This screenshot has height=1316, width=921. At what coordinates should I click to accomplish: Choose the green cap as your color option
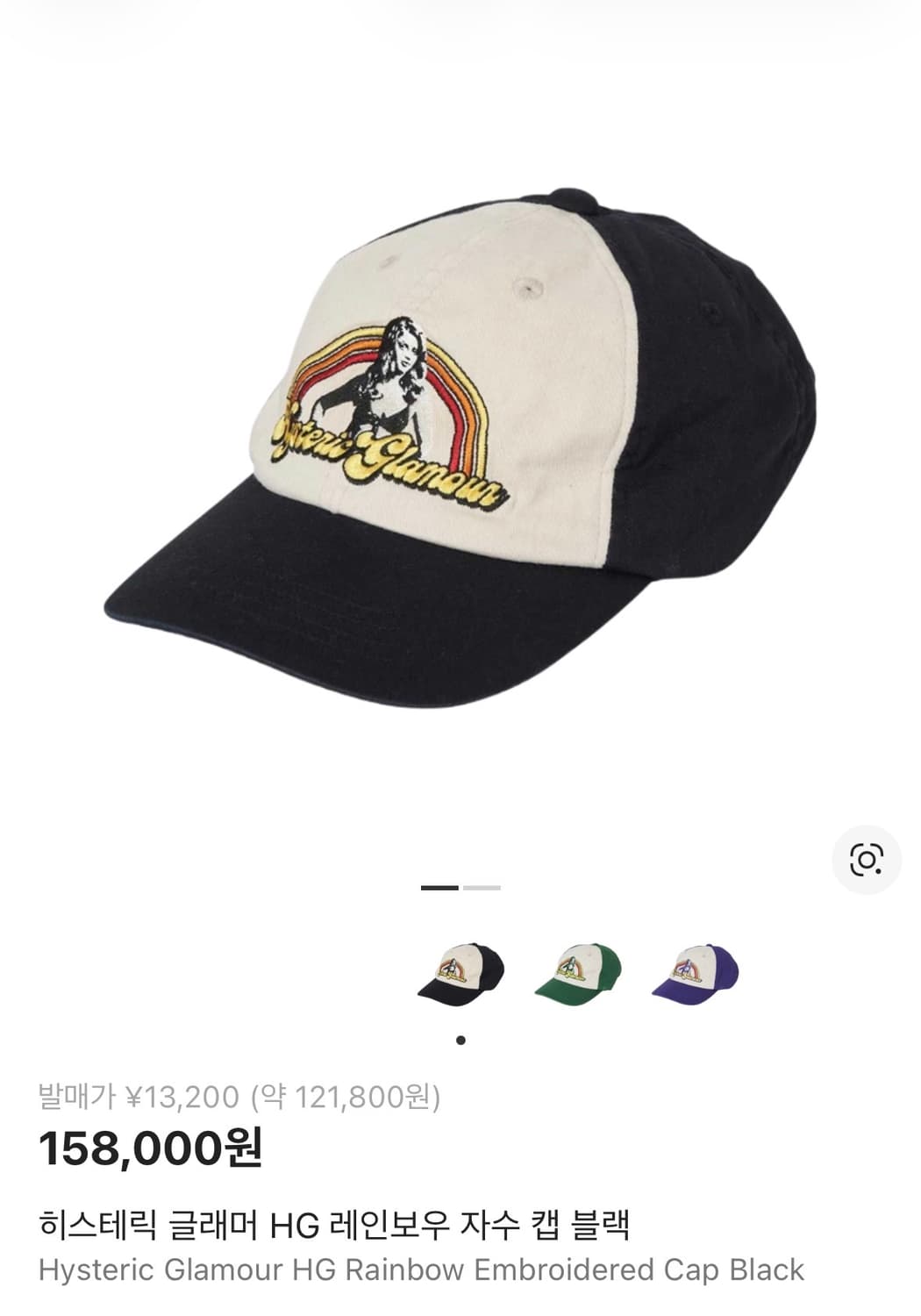tap(579, 974)
